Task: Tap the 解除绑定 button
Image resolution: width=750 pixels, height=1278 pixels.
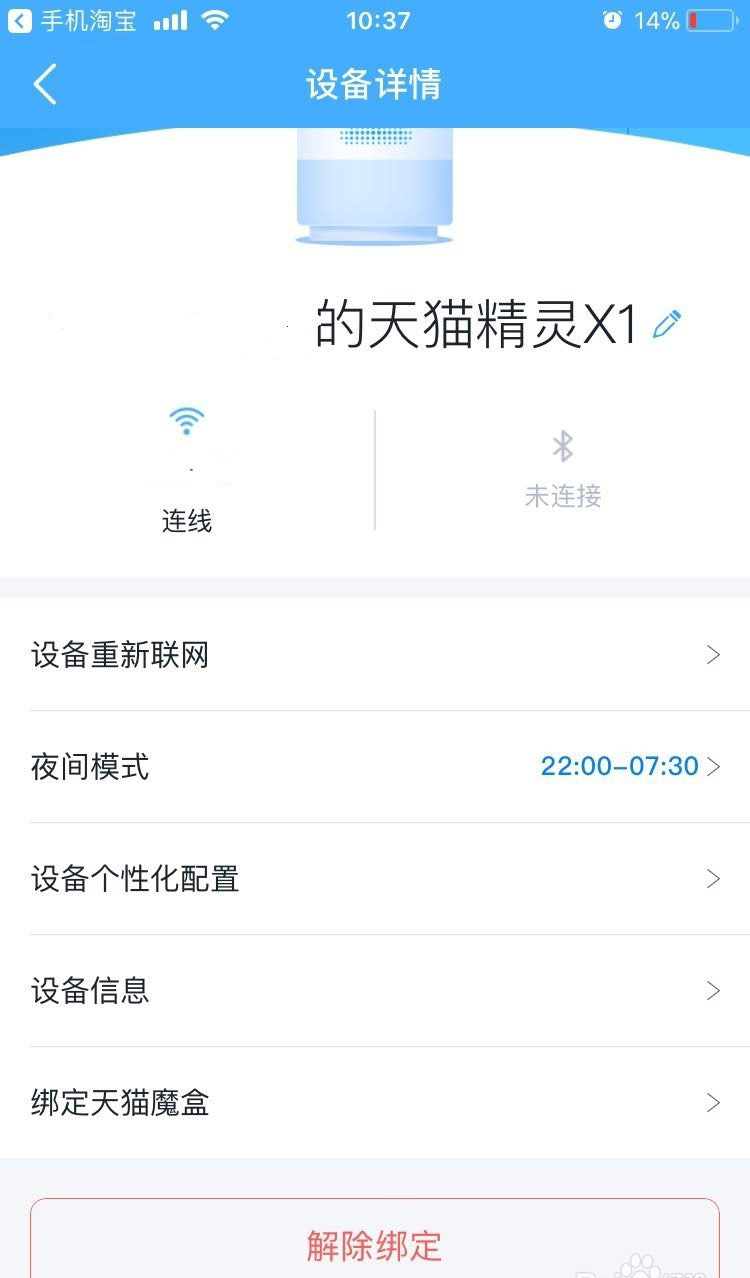Action: (375, 1245)
